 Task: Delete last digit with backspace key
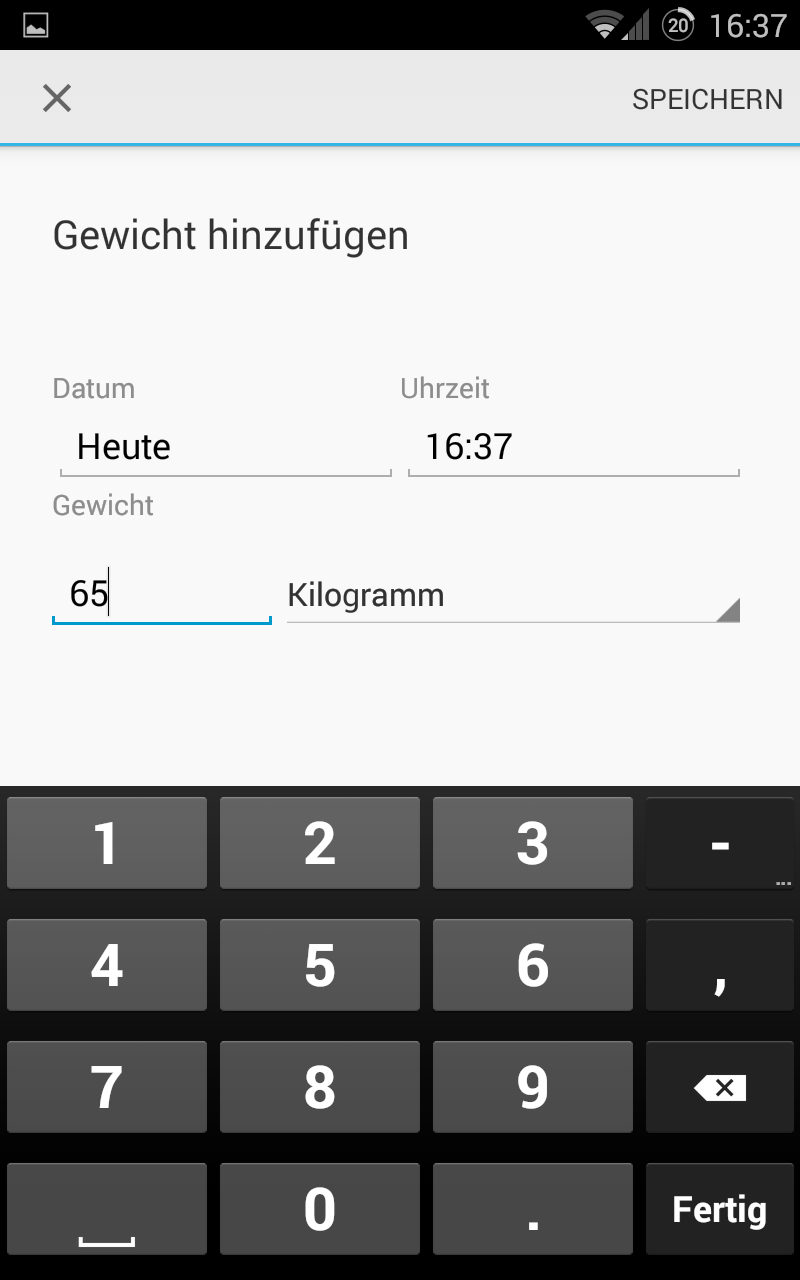tap(720, 1087)
